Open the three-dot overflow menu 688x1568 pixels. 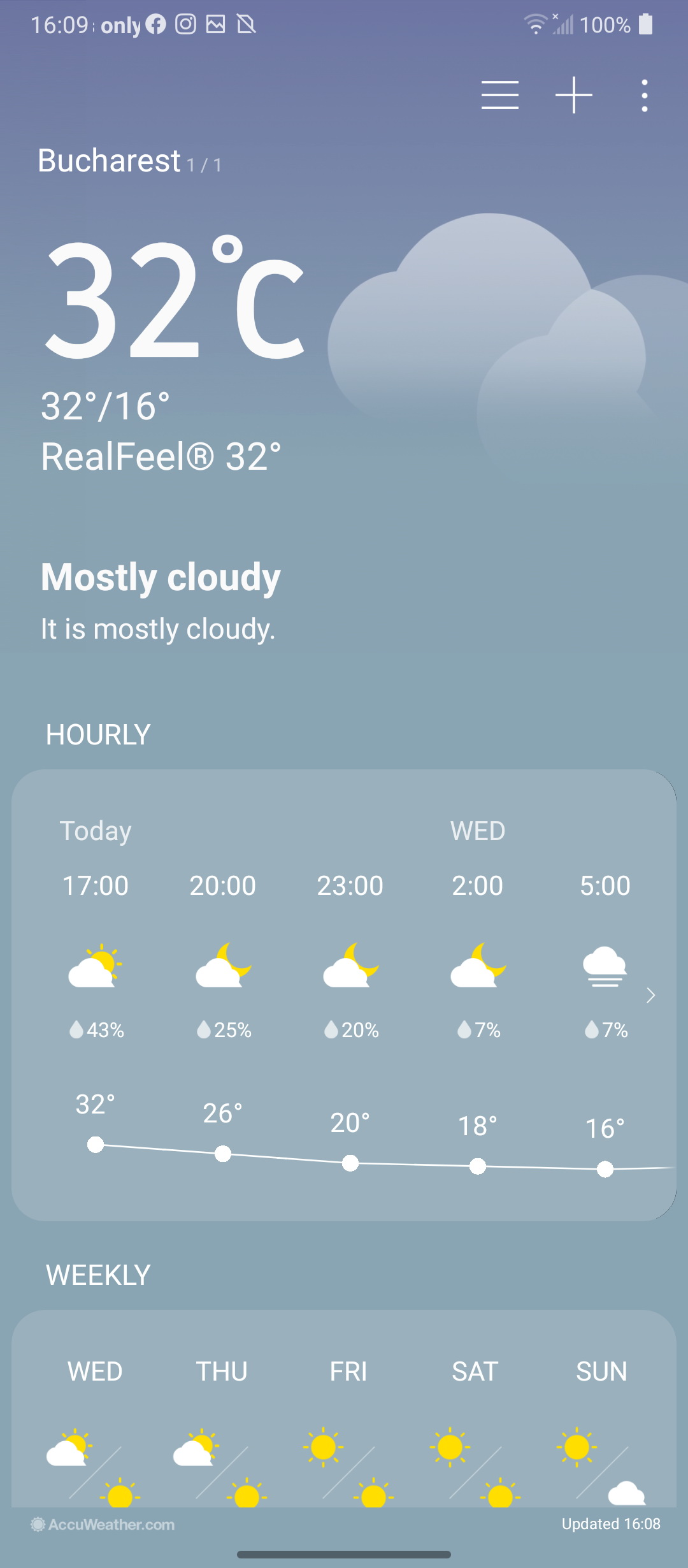point(645,96)
